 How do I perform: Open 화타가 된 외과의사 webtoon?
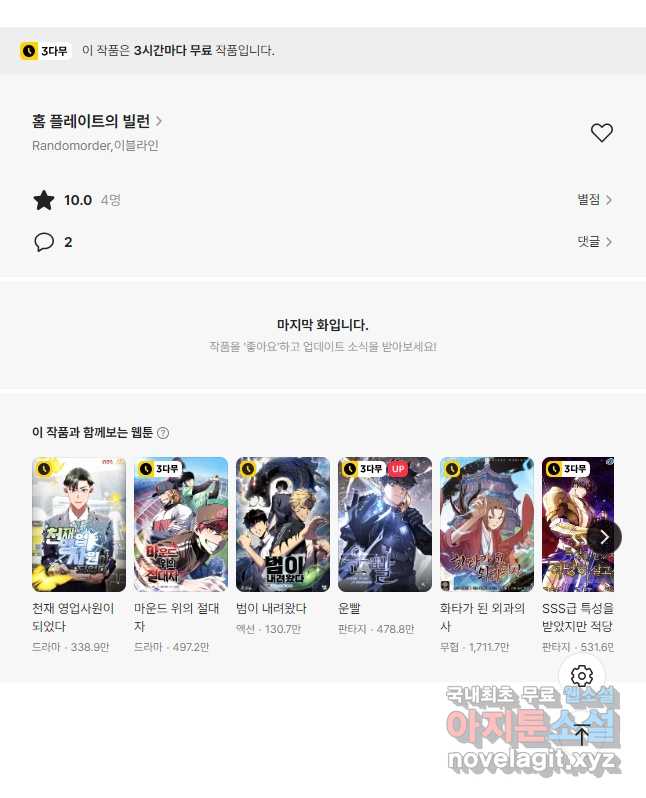[487, 525]
